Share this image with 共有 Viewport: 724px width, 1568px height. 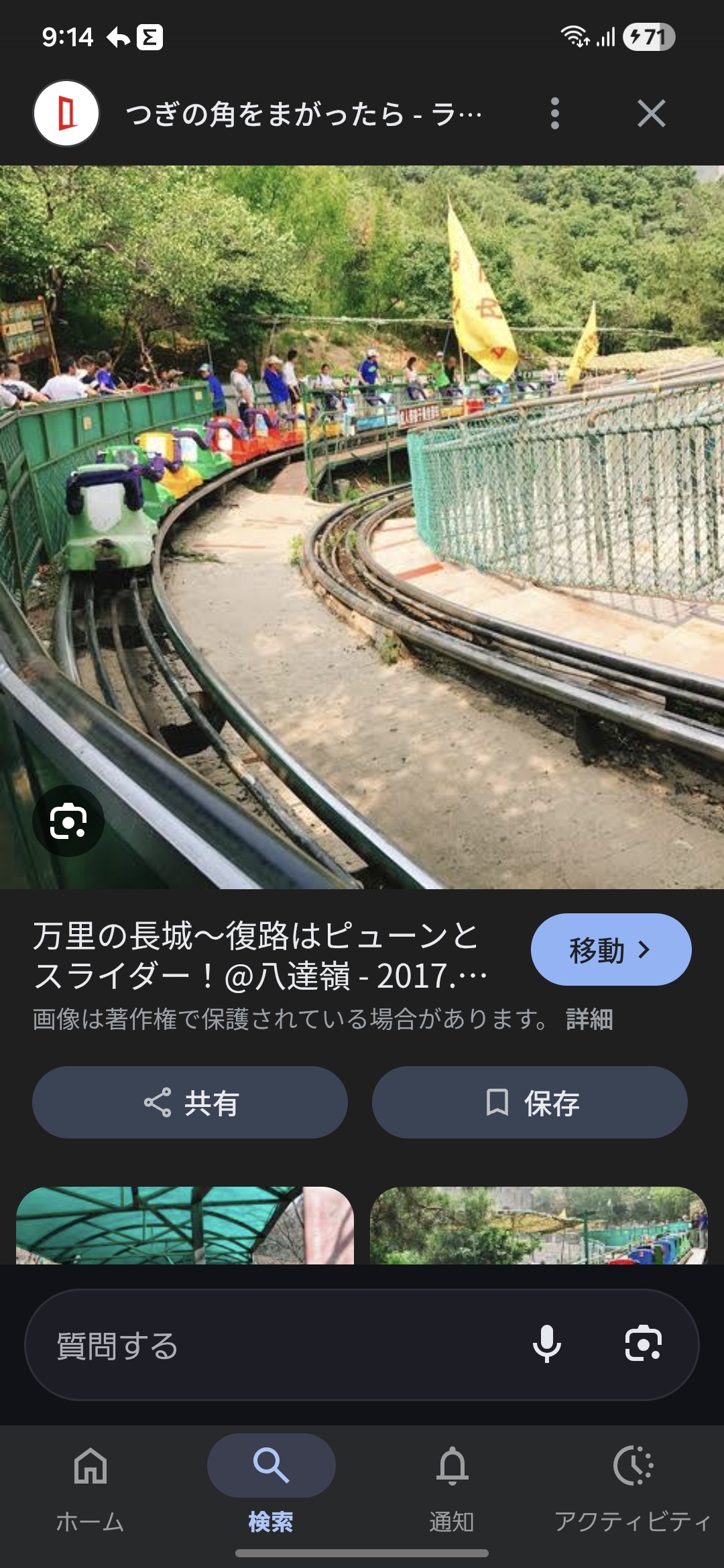(190, 1102)
